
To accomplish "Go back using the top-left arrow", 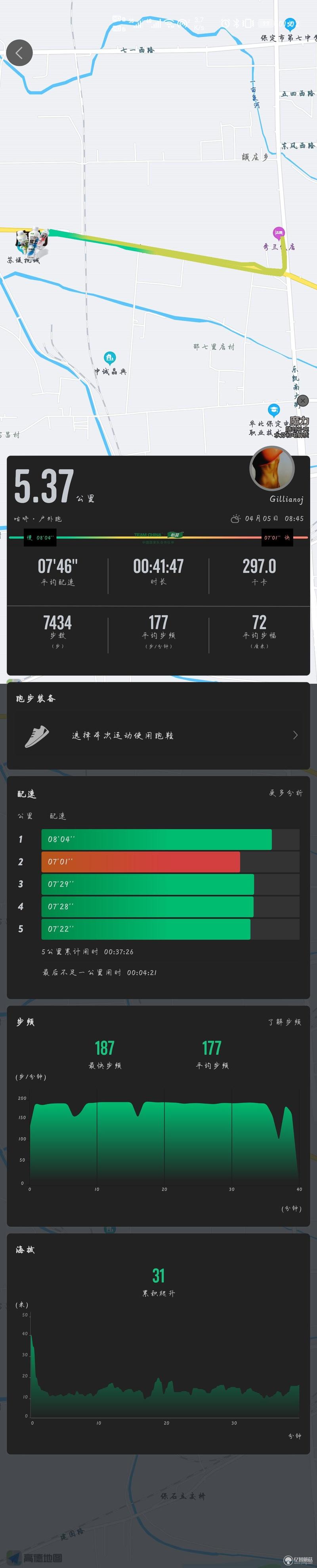I will 19,53.
